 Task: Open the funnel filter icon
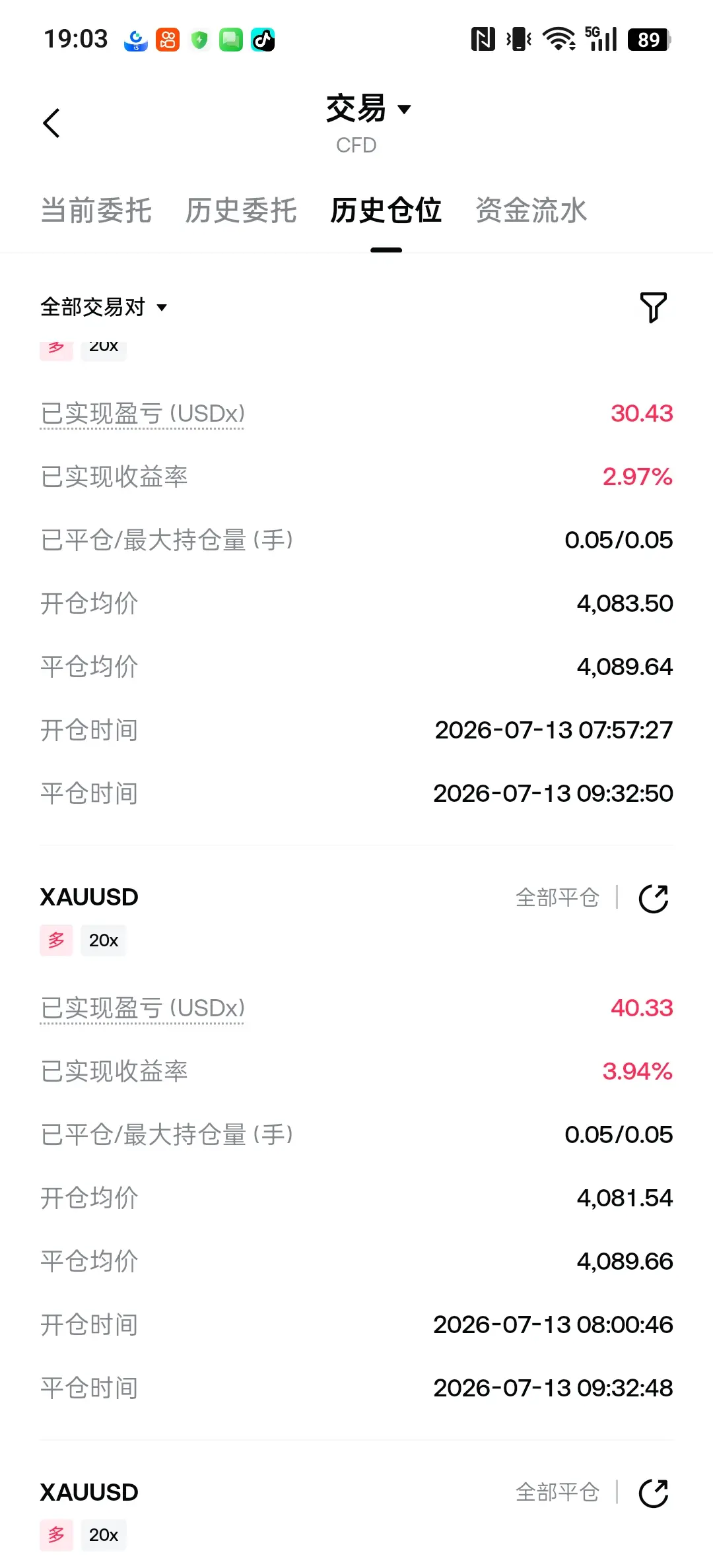(654, 308)
